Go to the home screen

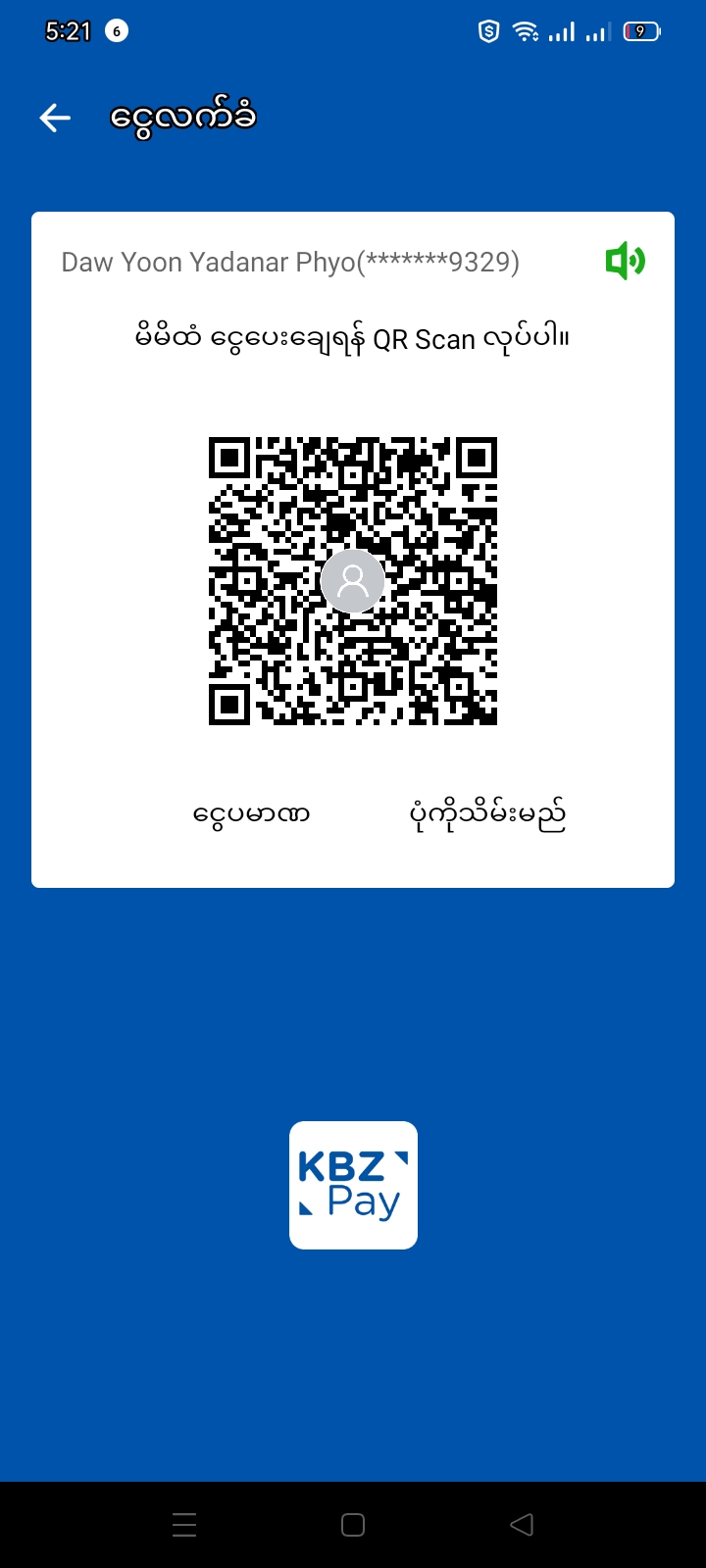click(x=353, y=1525)
